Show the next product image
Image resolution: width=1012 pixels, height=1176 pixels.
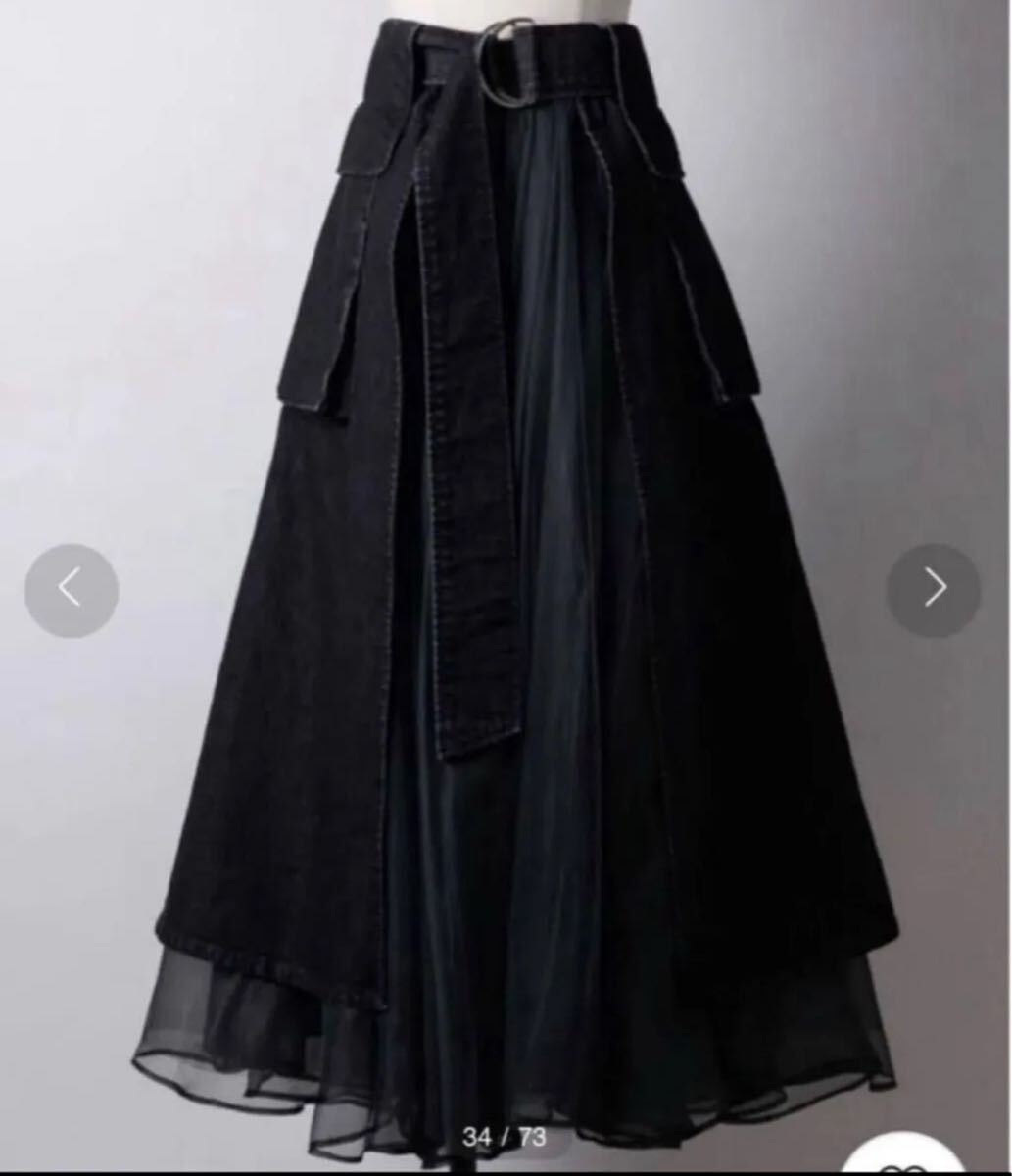tap(933, 589)
